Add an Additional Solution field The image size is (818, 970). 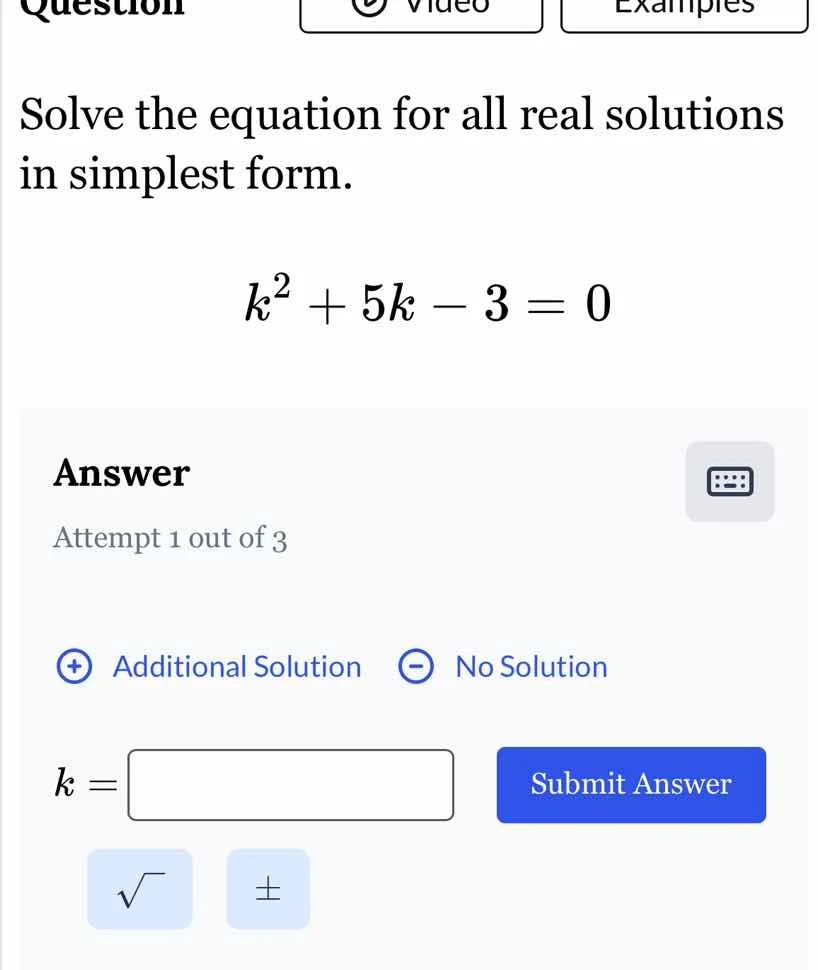pyautogui.click(x=220, y=666)
